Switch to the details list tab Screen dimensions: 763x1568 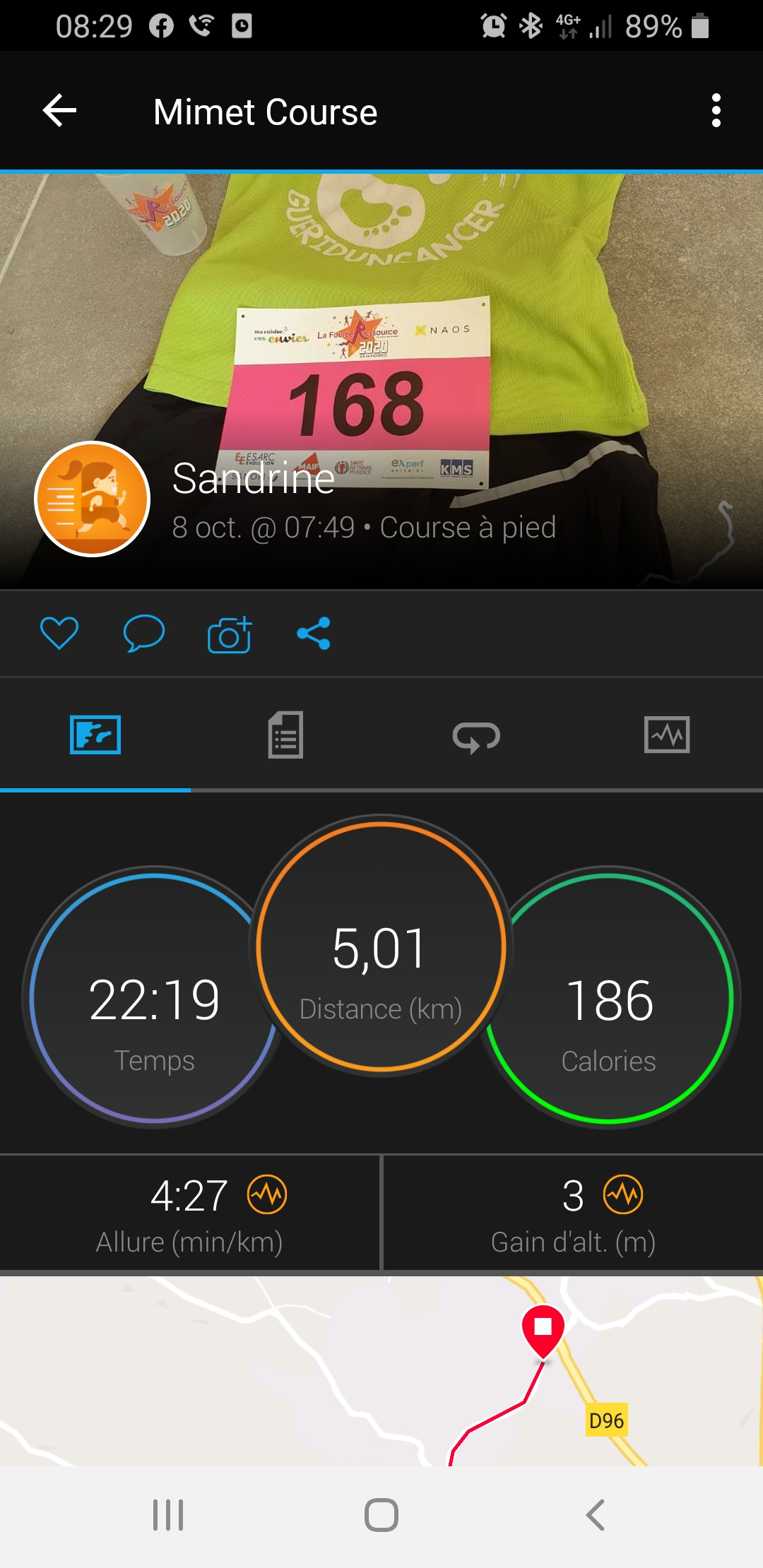[x=285, y=735]
